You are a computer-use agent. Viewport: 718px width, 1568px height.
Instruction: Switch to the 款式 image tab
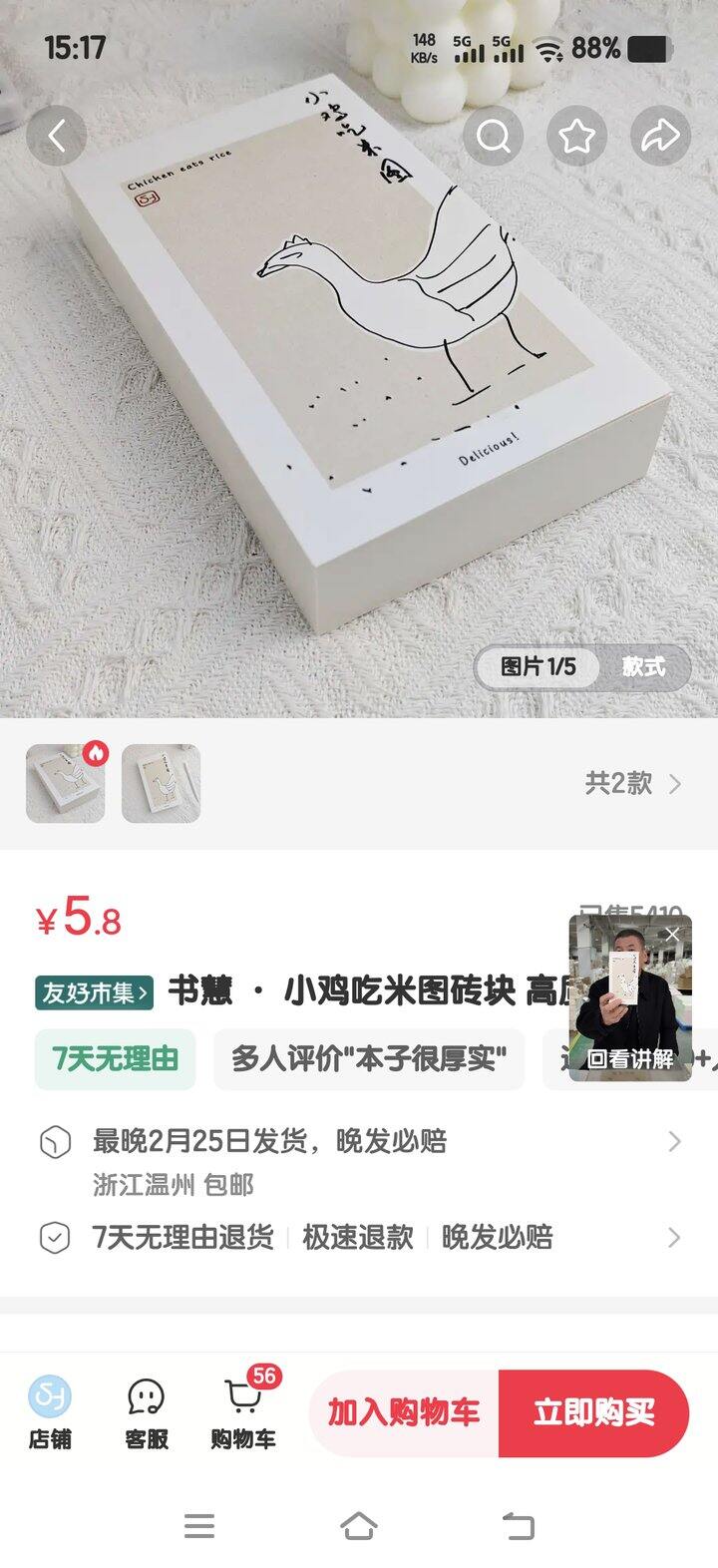click(643, 666)
